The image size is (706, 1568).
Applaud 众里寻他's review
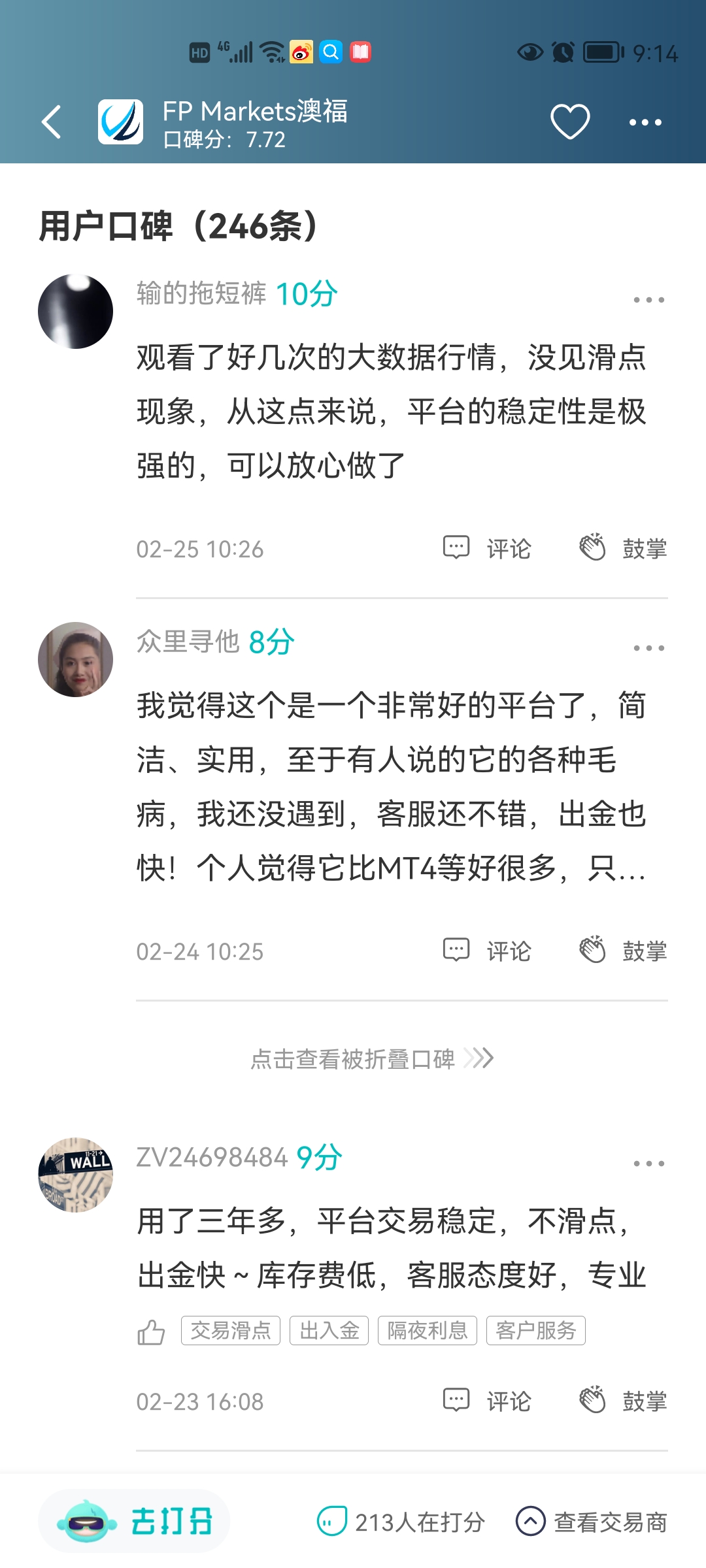click(623, 951)
